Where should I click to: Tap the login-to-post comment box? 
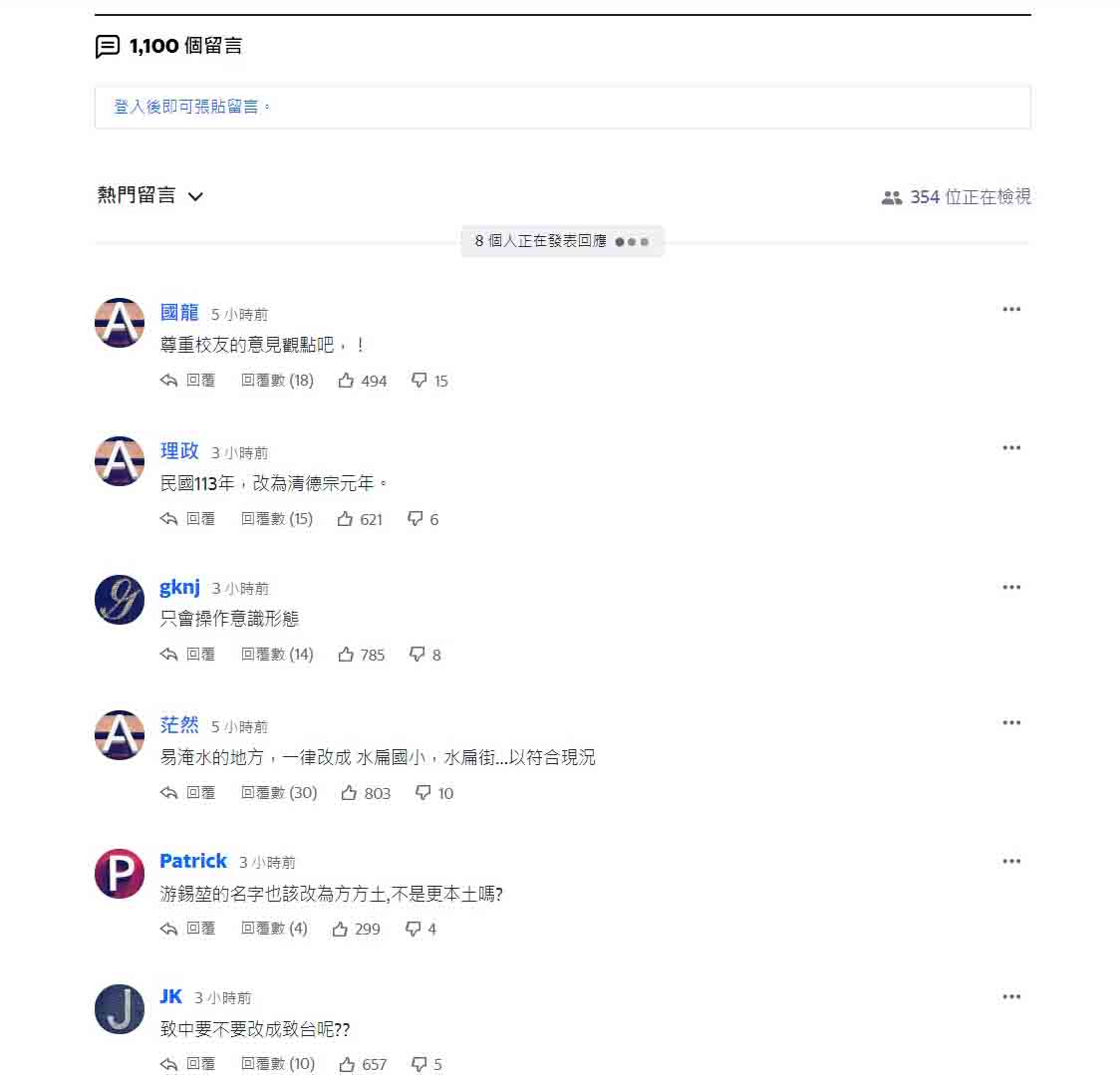pyautogui.click(x=562, y=107)
